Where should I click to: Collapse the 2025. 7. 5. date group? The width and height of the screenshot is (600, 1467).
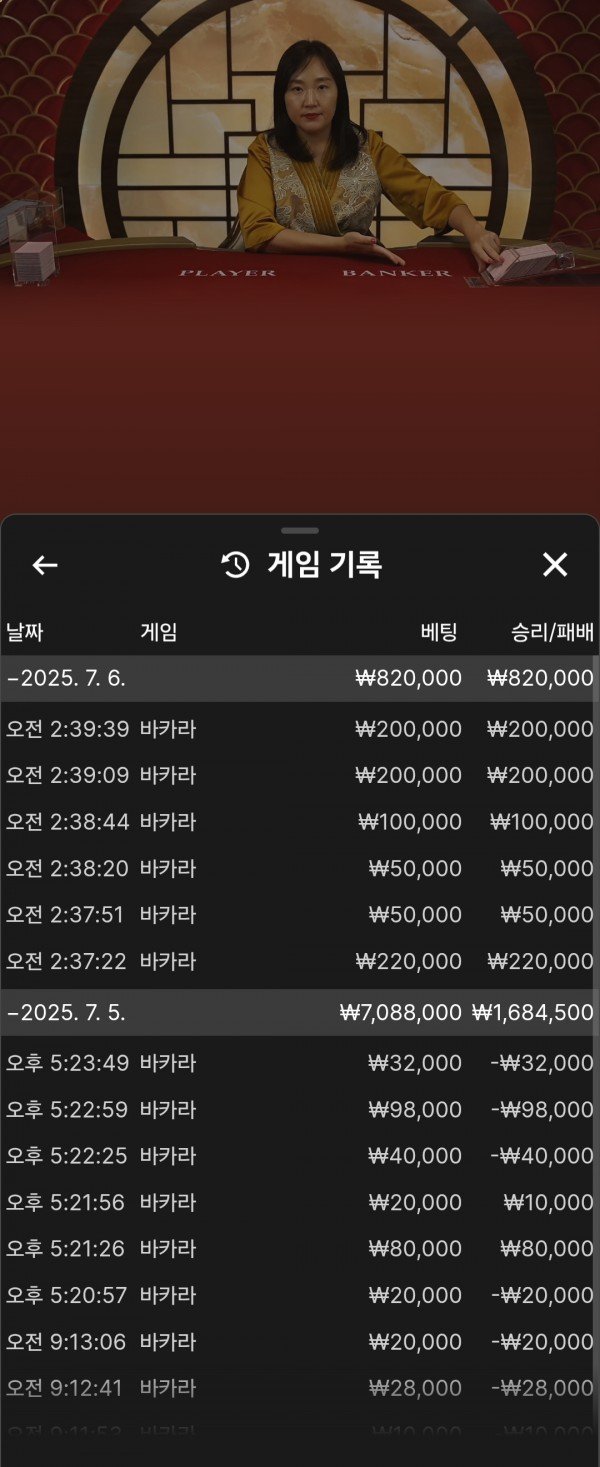[66, 1012]
